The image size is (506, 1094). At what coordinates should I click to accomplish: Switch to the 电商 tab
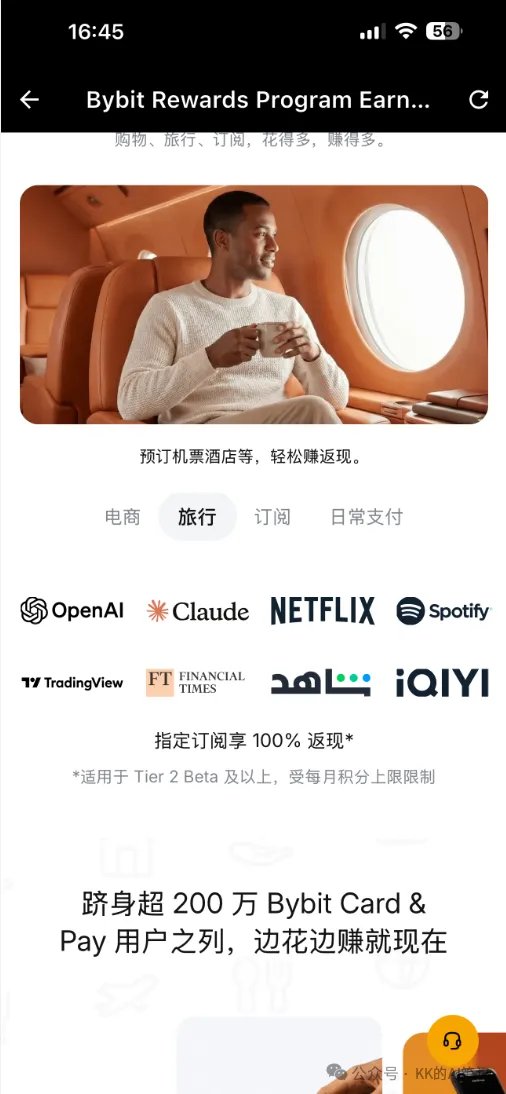122,517
